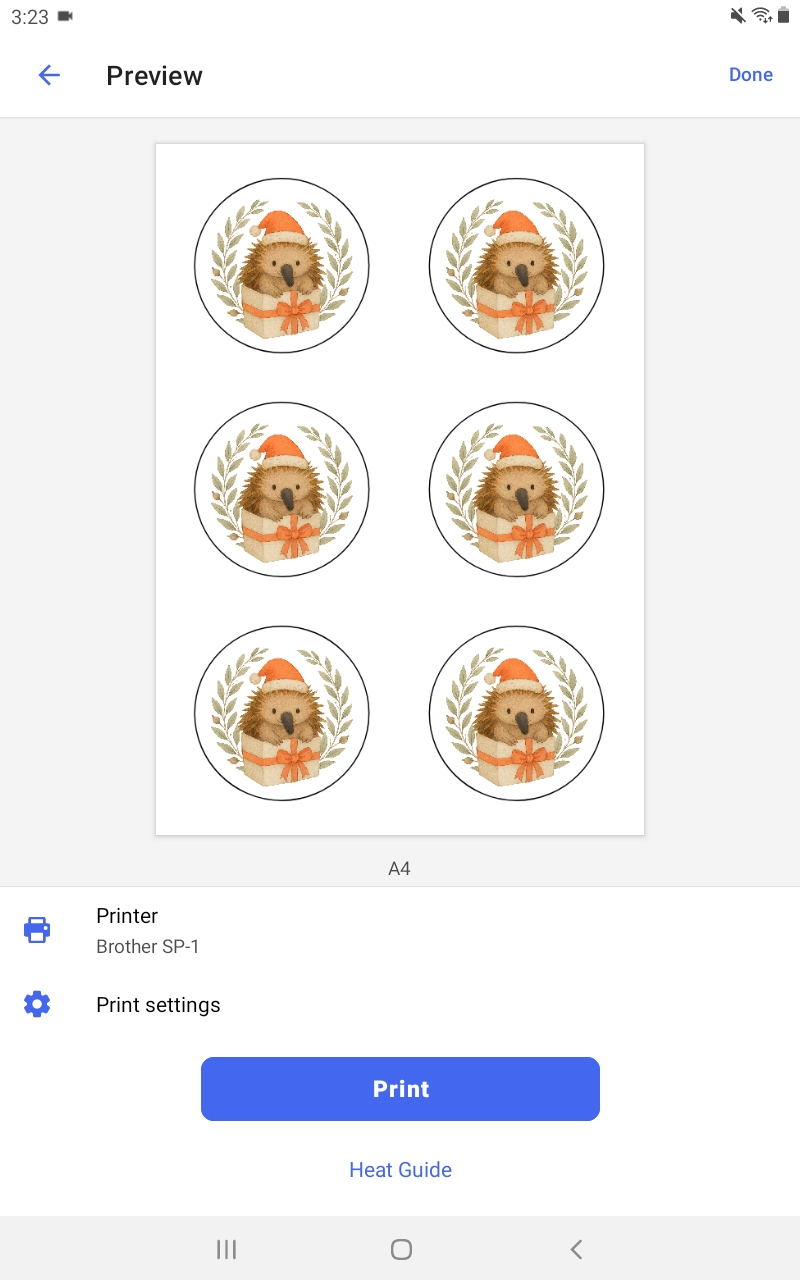Tap Done in the top bar
Viewport: 800px width, 1280px height.
[x=750, y=75]
